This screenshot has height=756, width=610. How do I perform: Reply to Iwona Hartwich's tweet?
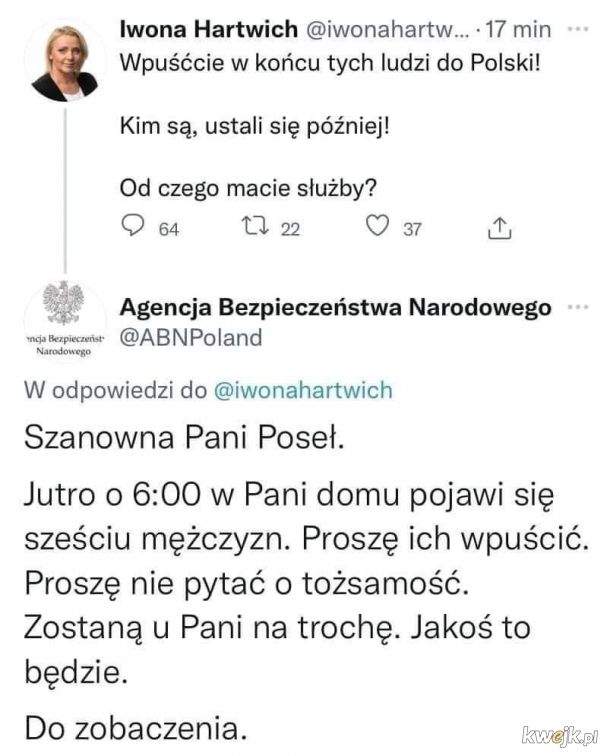[133, 228]
